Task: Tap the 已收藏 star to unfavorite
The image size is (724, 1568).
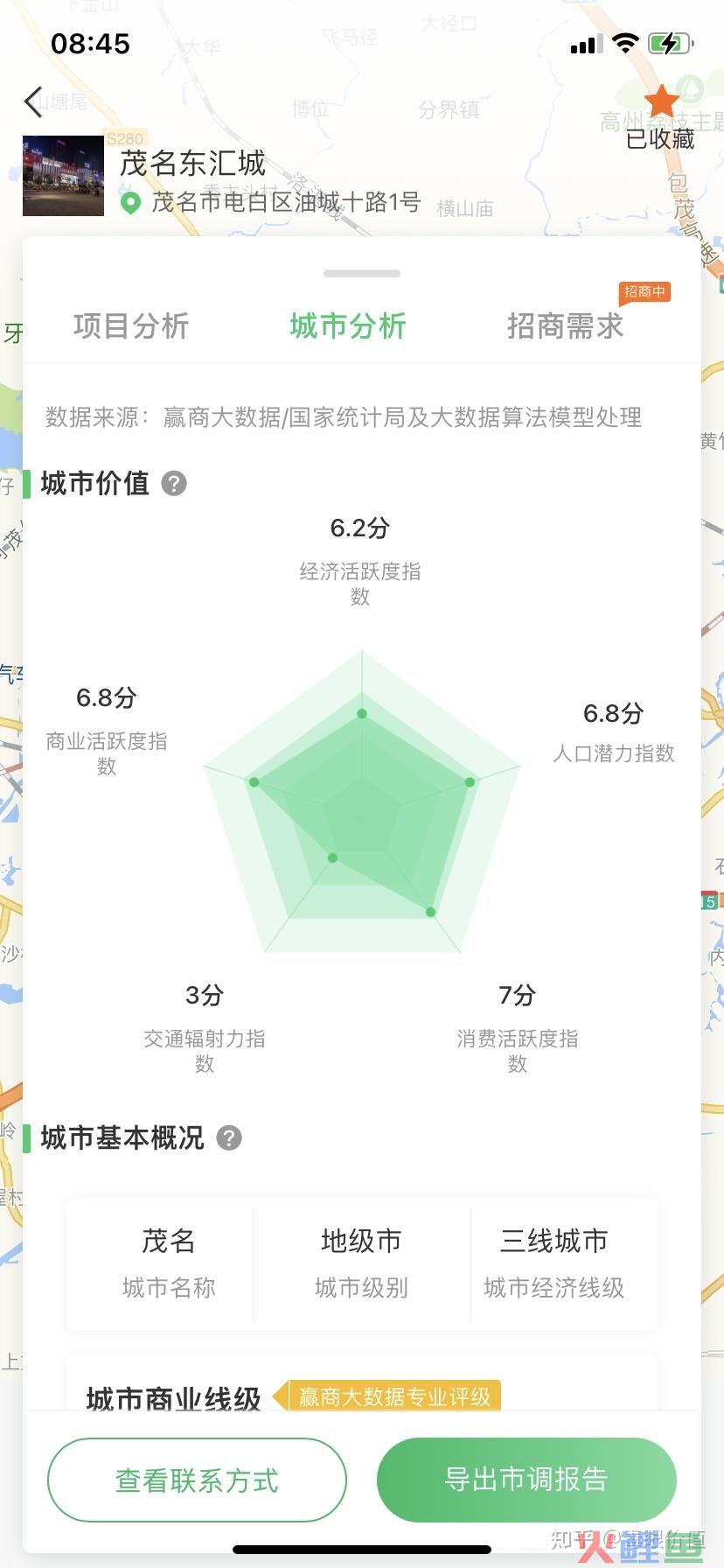Action: pyautogui.click(x=661, y=103)
